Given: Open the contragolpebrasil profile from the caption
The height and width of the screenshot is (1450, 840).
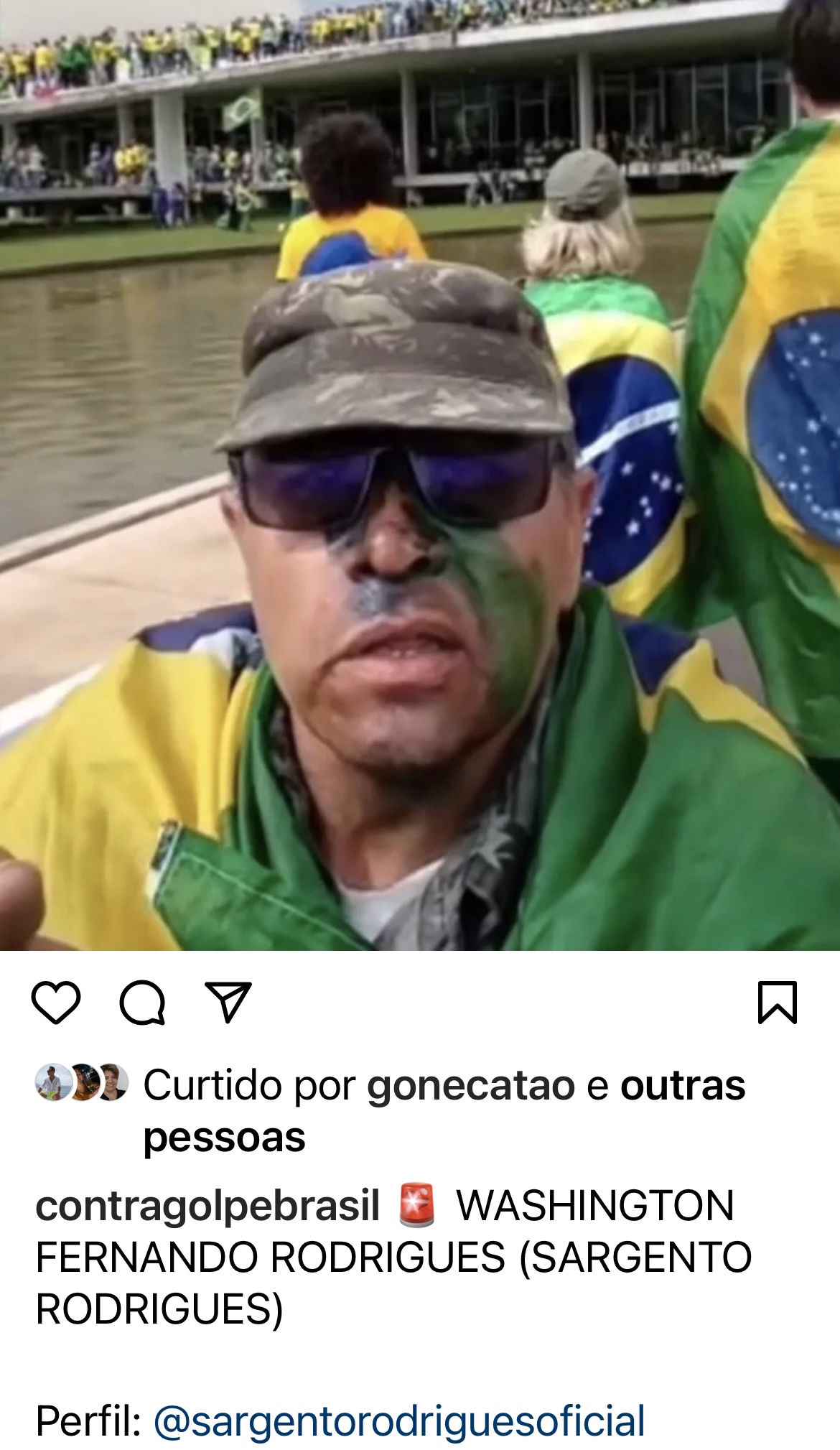Looking at the screenshot, I should pos(207,1205).
